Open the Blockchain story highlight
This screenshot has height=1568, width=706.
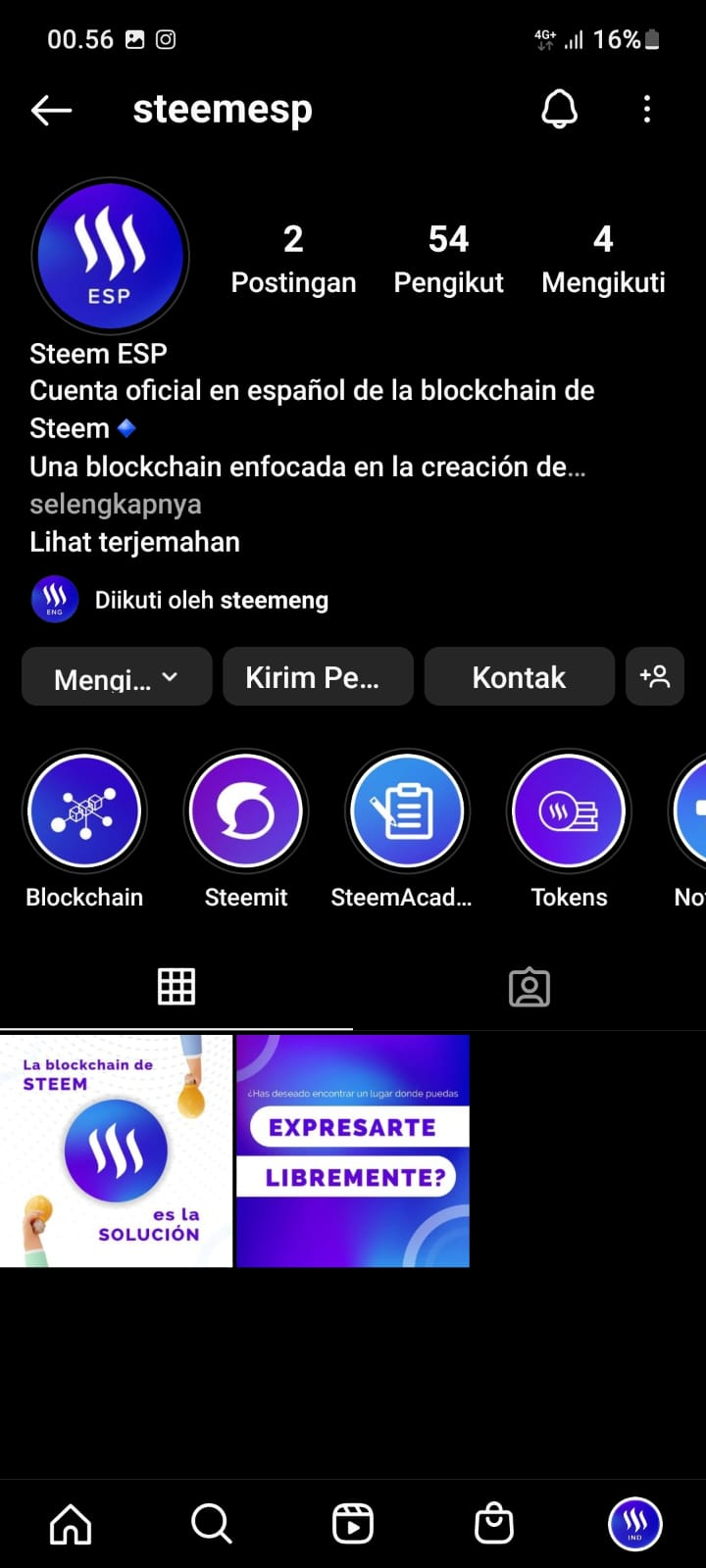pos(84,812)
